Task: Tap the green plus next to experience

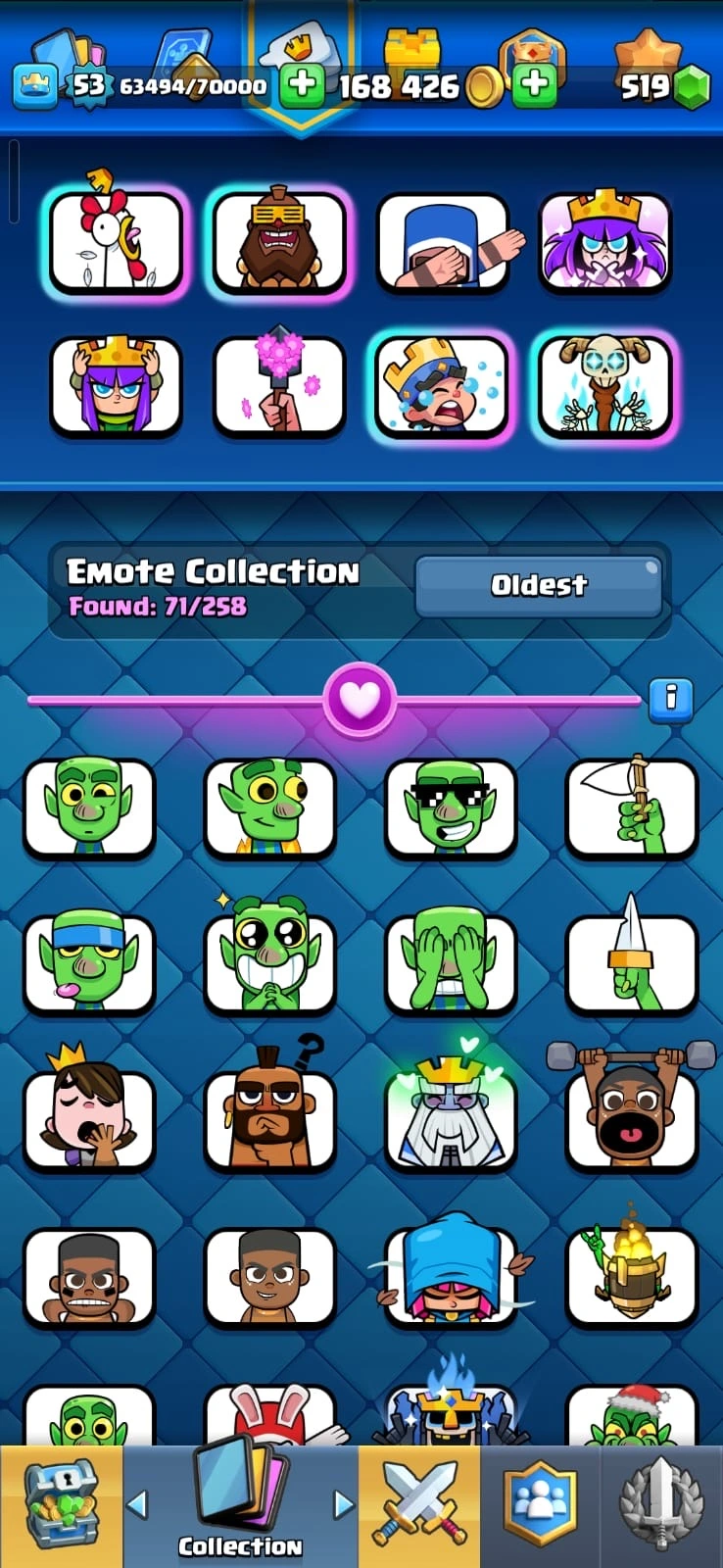Action: pos(302,86)
